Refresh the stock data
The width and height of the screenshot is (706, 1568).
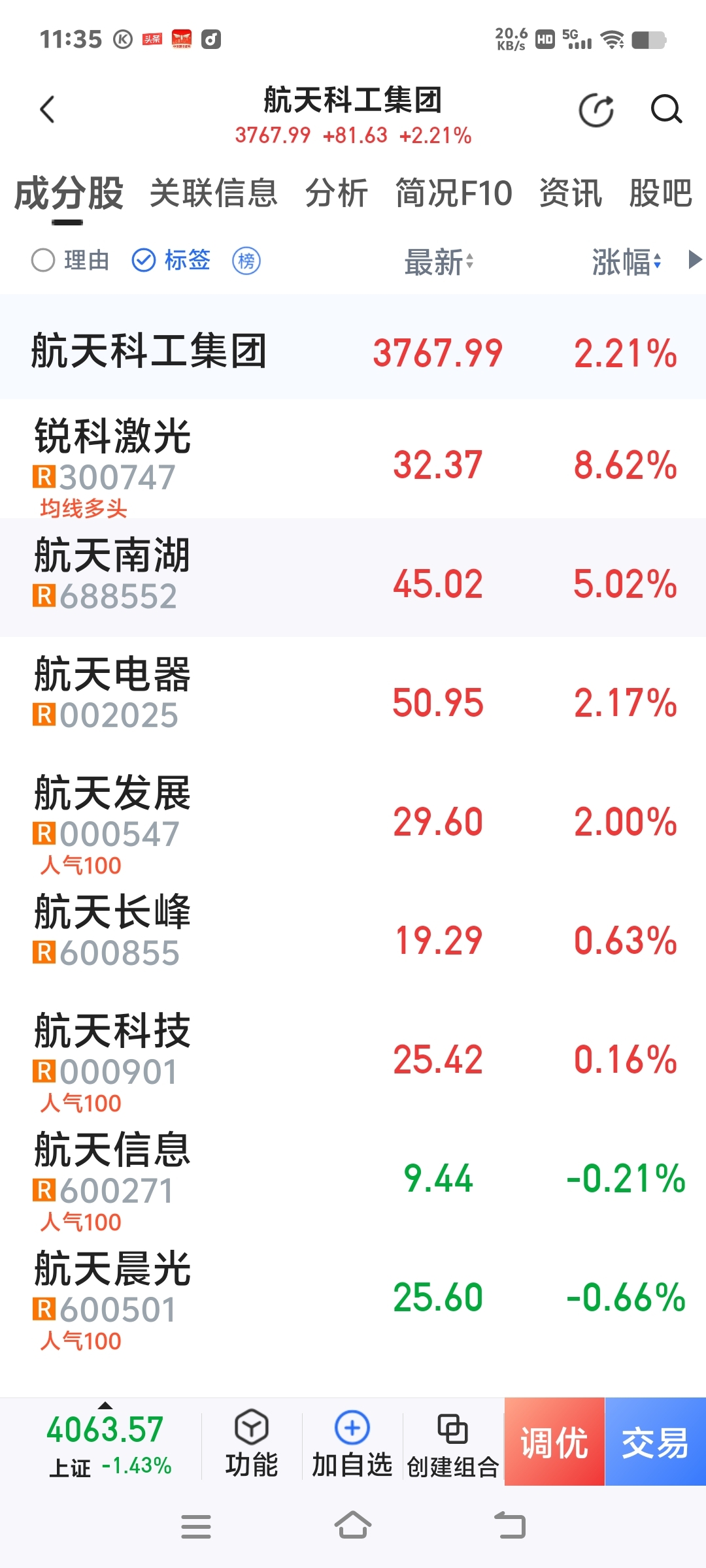tap(596, 110)
